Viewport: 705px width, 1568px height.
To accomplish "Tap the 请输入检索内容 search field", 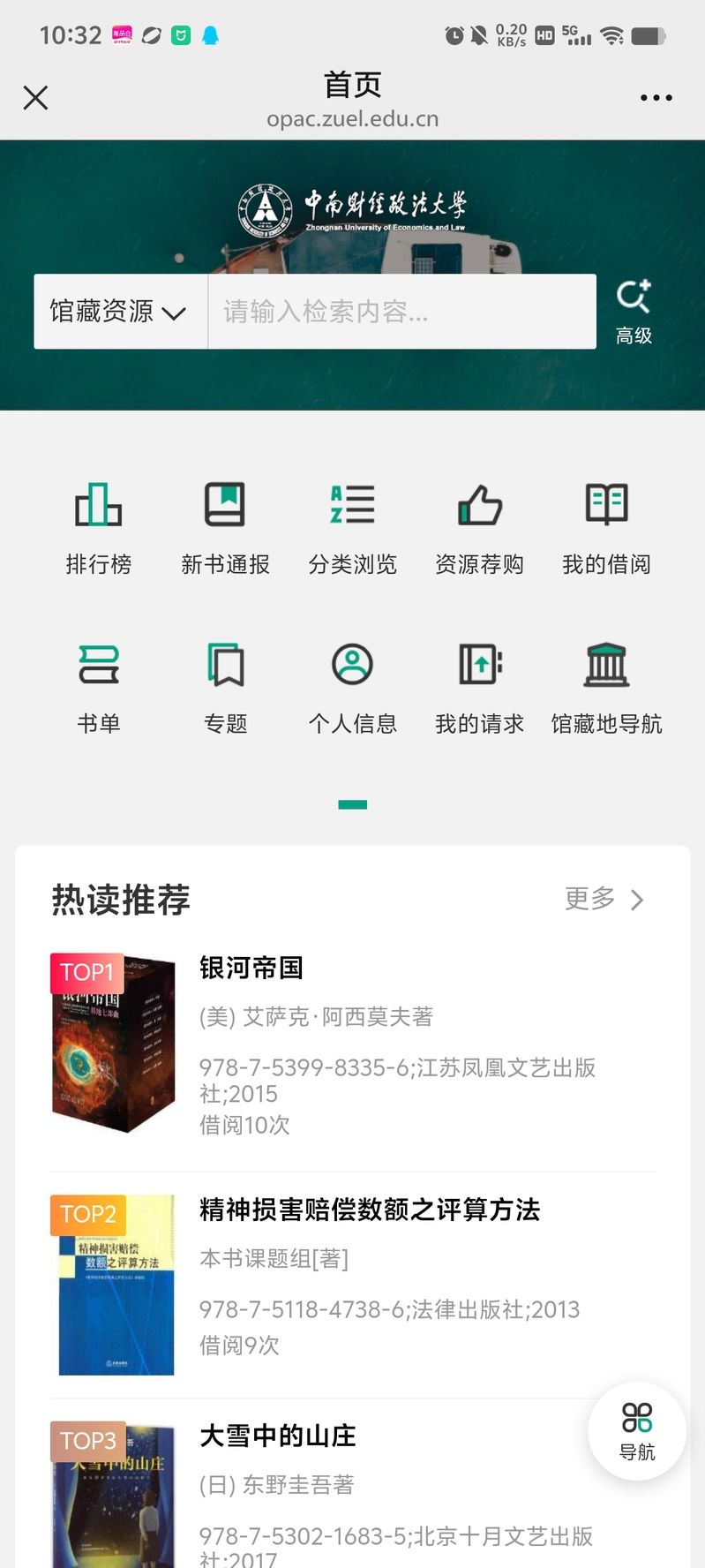I will point(401,312).
